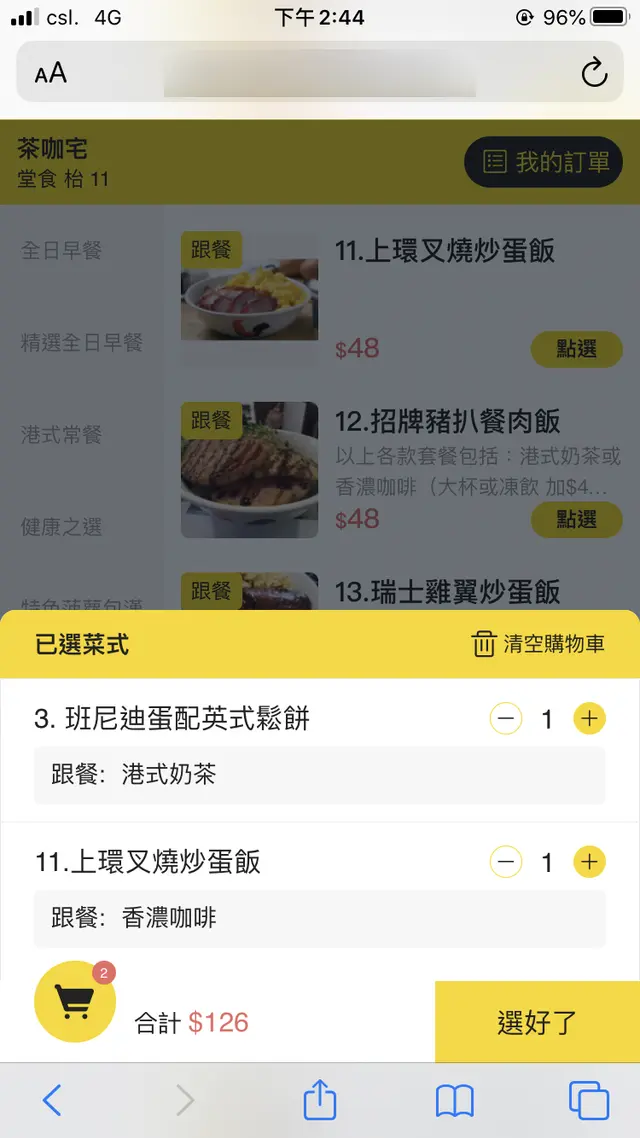
Task: Add one more 上環叉燒炒蛋飯 in cart
Action: click(589, 862)
